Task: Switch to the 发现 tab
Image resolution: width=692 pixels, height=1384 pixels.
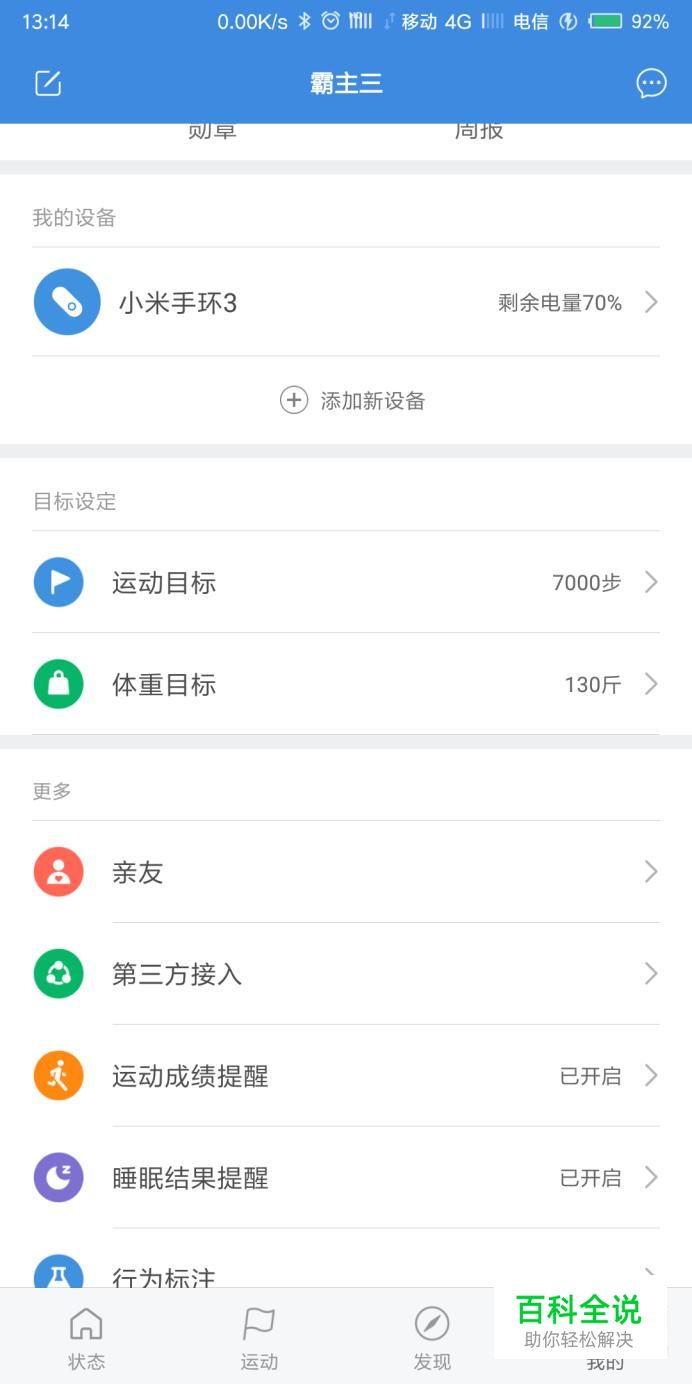Action: [x=432, y=1338]
